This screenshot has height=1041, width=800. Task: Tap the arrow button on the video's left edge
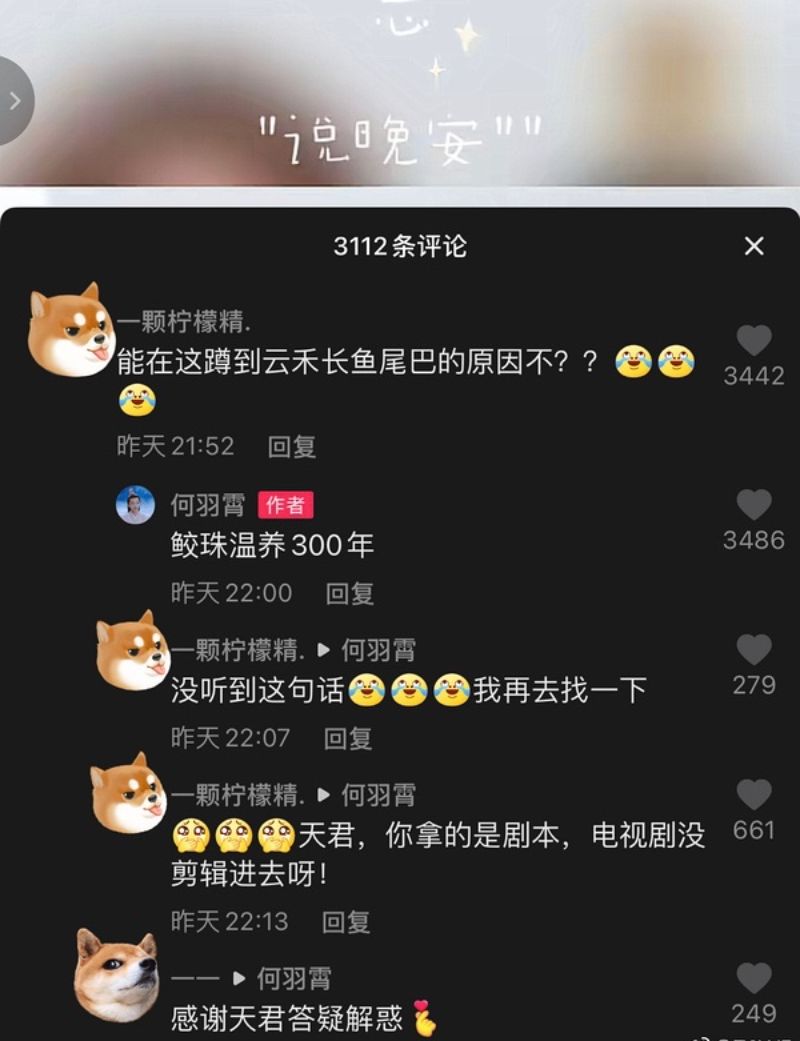tap(14, 100)
